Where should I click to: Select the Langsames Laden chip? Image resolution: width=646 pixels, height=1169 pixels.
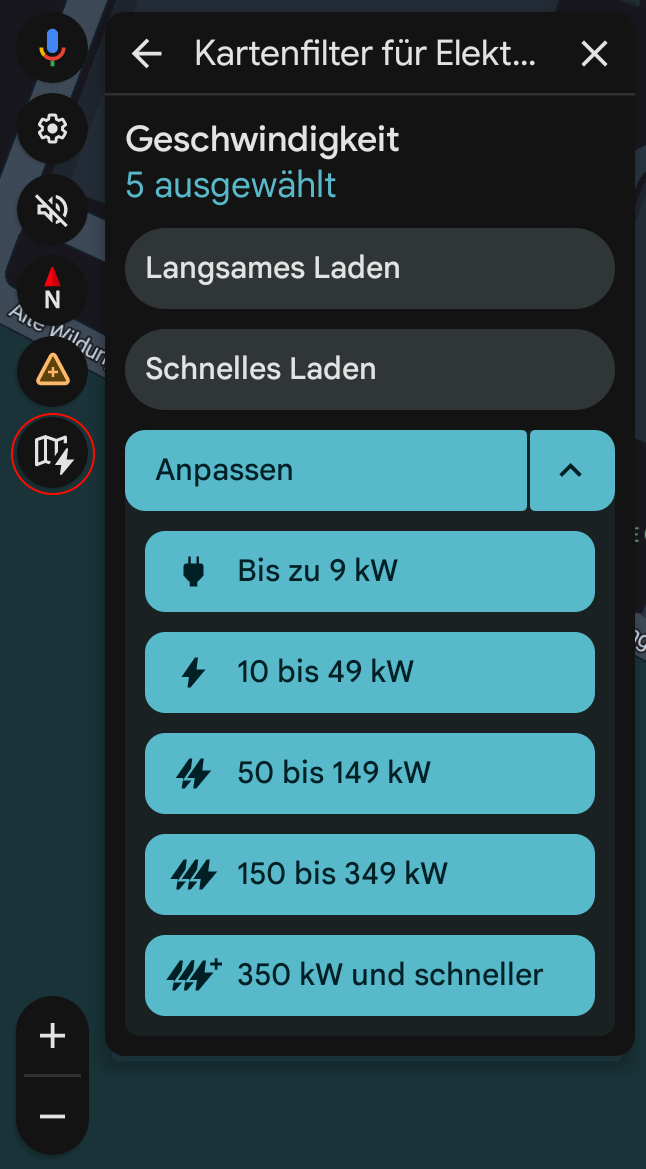point(369,268)
